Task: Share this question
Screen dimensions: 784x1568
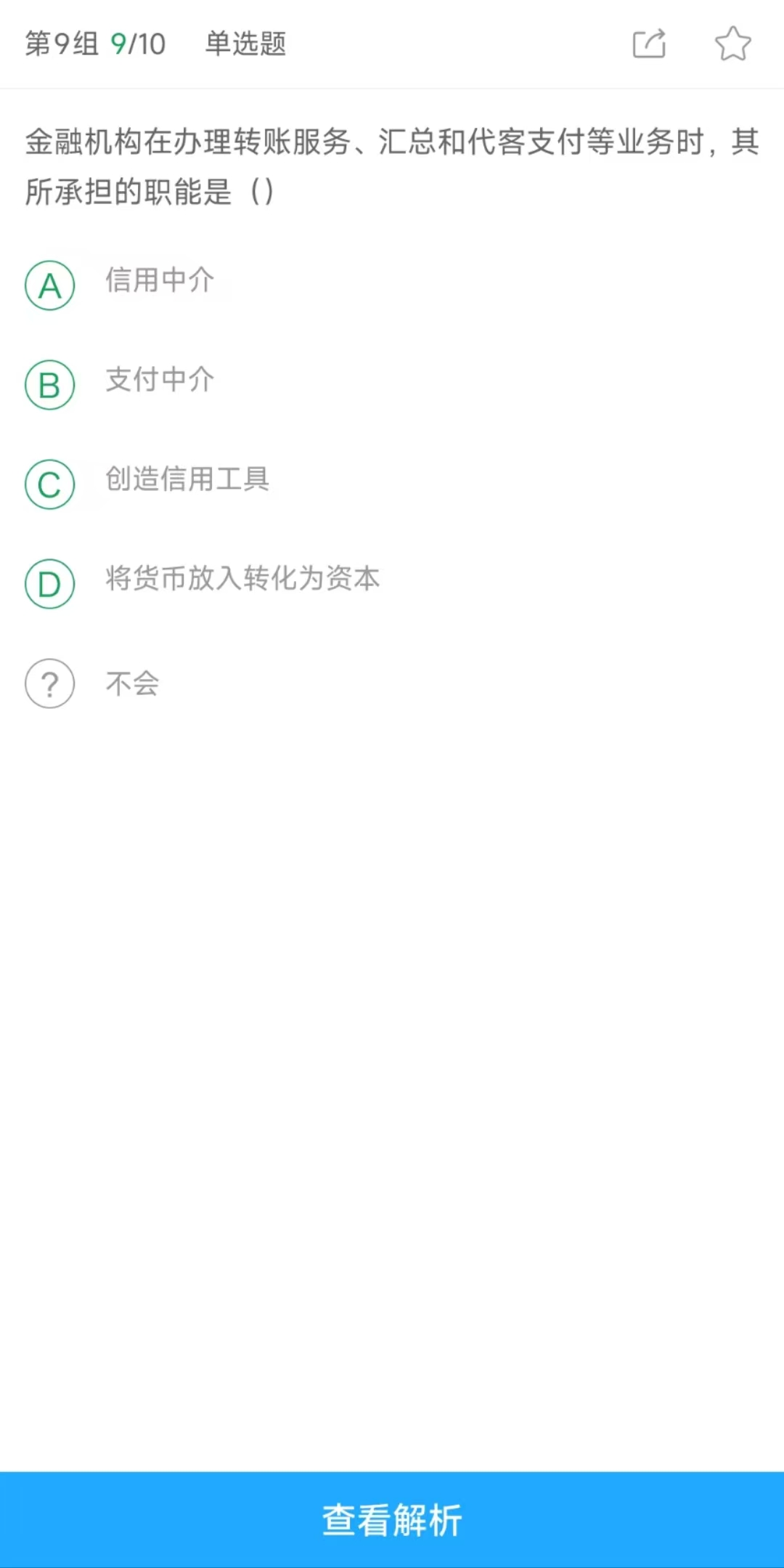Action: point(649,44)
